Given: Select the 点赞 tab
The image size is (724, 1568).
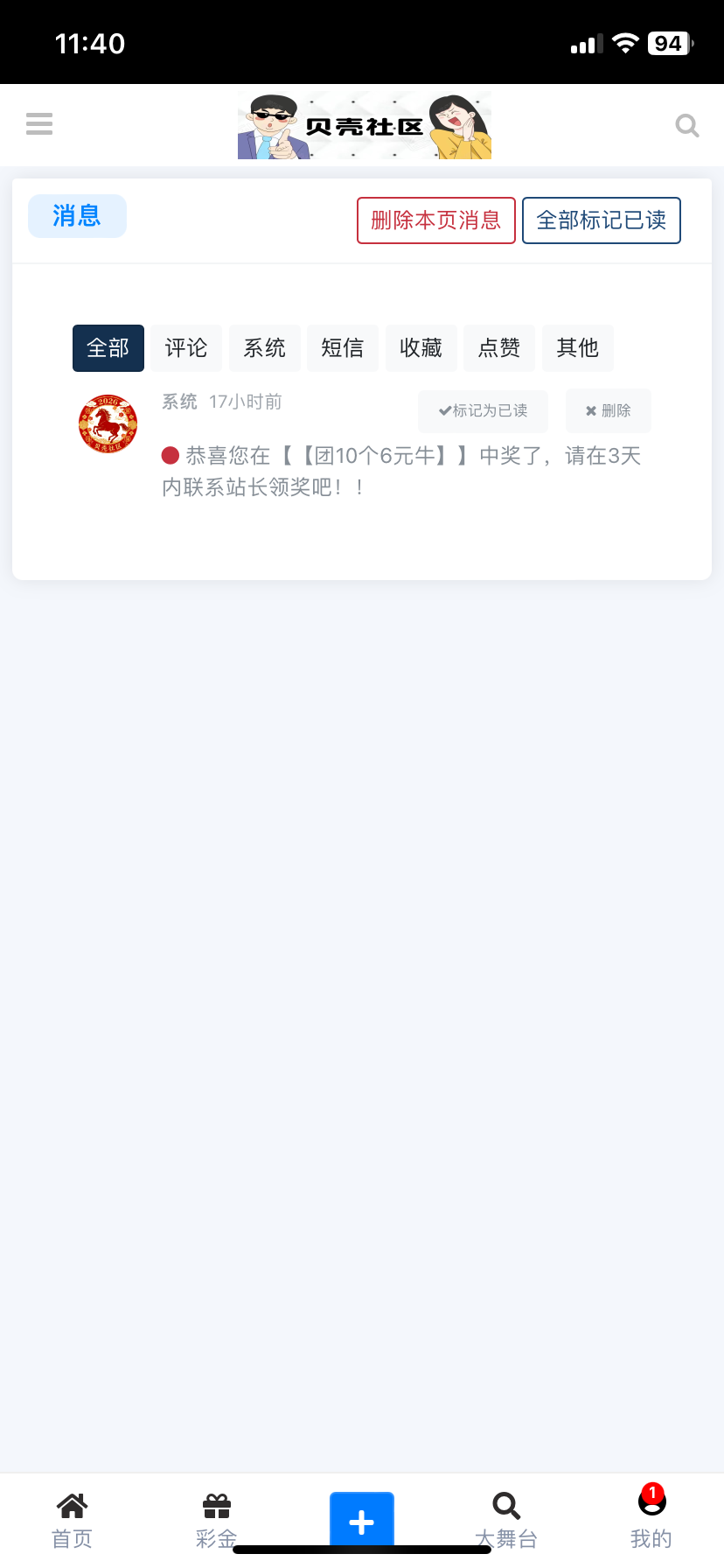Looking at the screenshot, I should (499, 347).
